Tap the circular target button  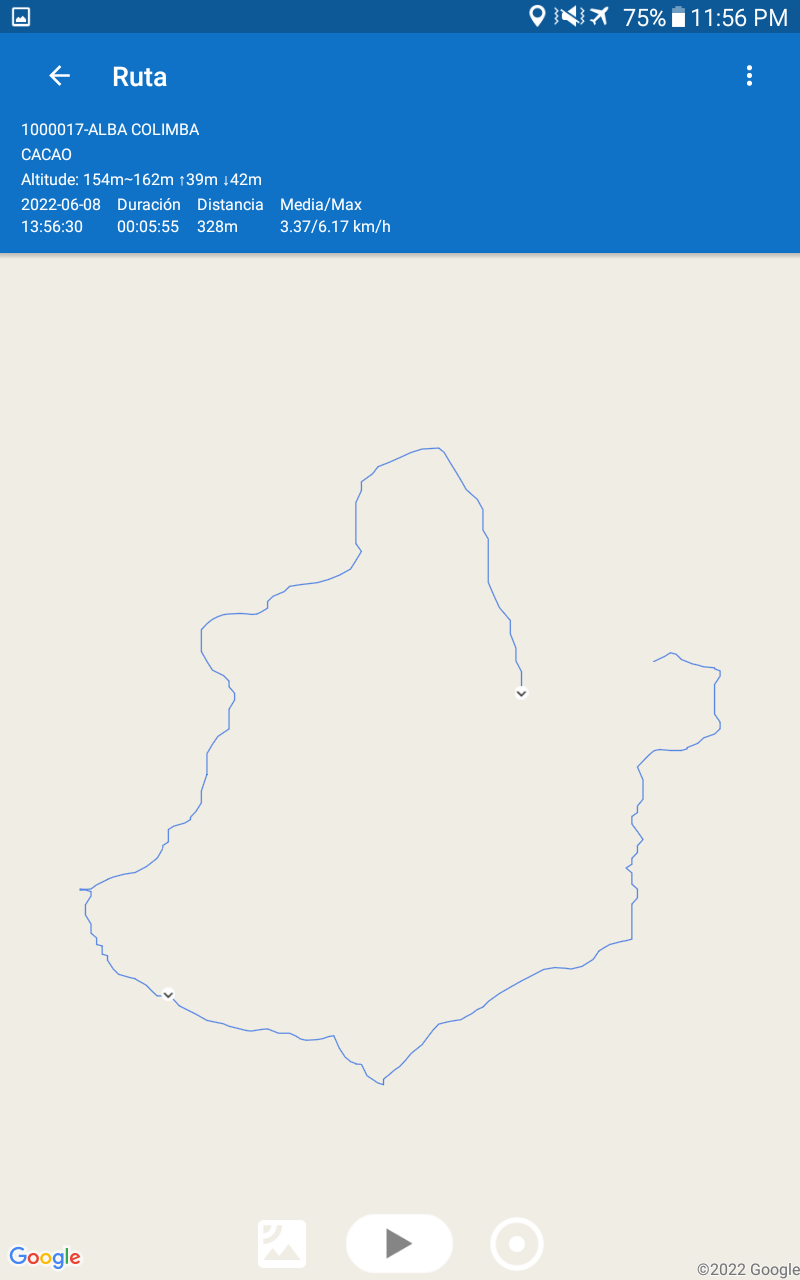click(x=517, y=1244)
